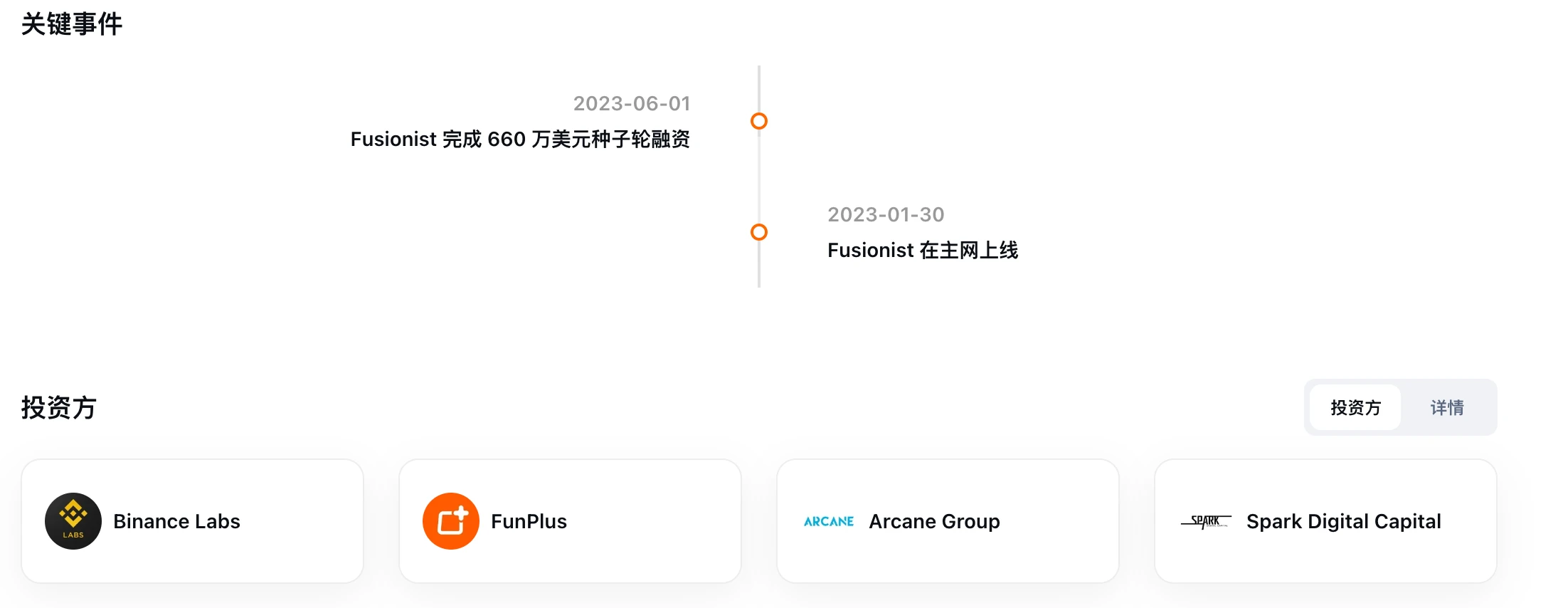Open Arcane Group investor details
The width and height of the screenshot is (1568, 608).
948,521
